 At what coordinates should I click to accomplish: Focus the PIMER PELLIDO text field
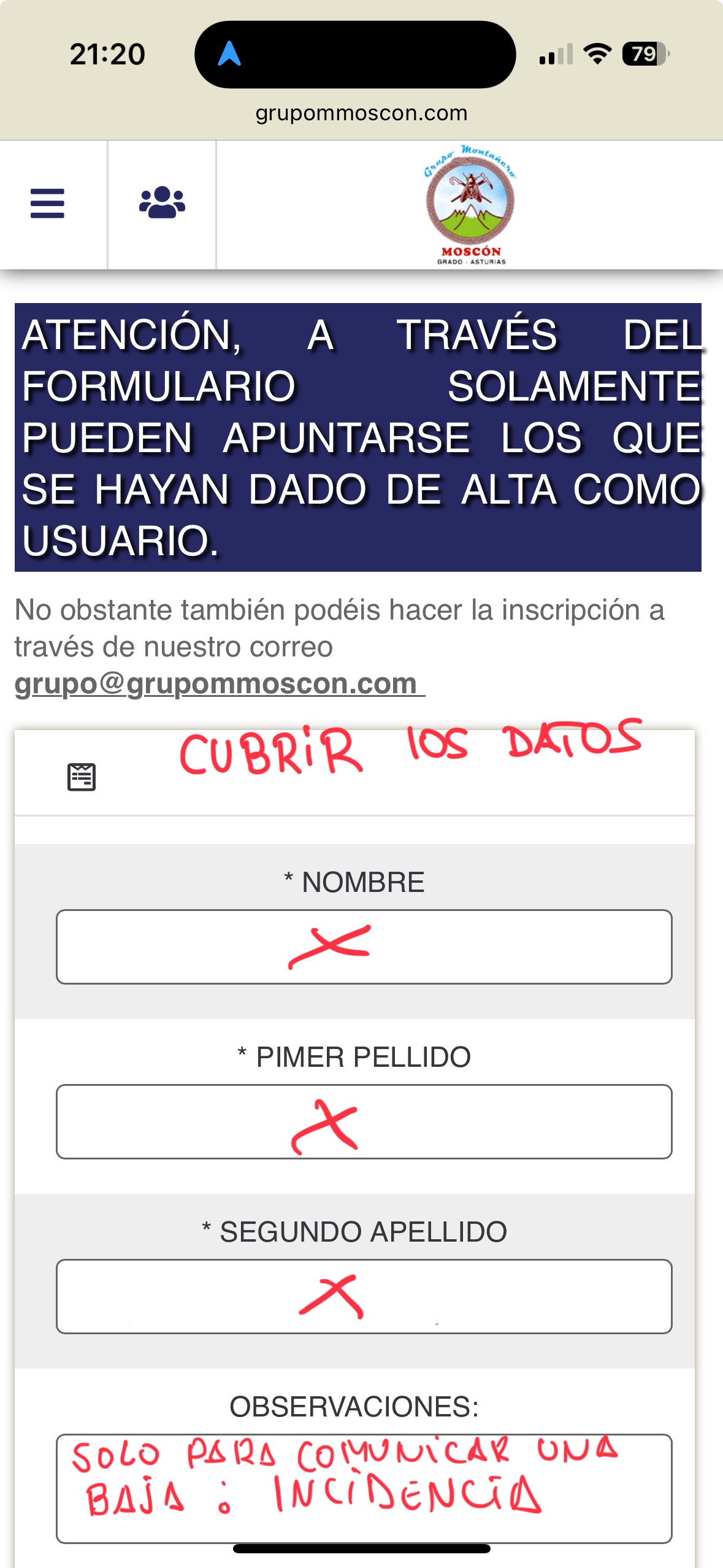[x=364, y=1121]
